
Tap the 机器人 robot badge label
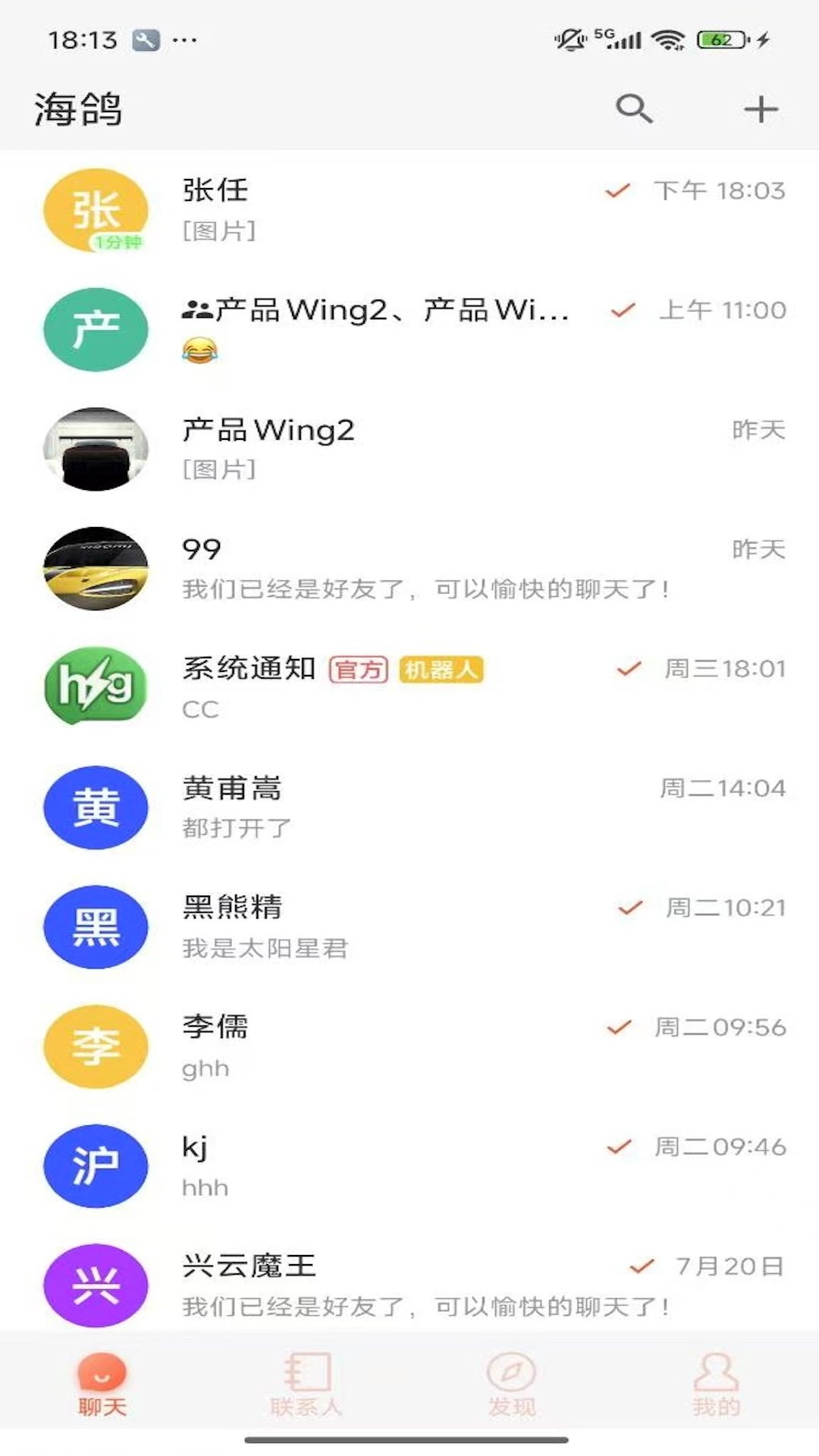click(x=442, y=671)
